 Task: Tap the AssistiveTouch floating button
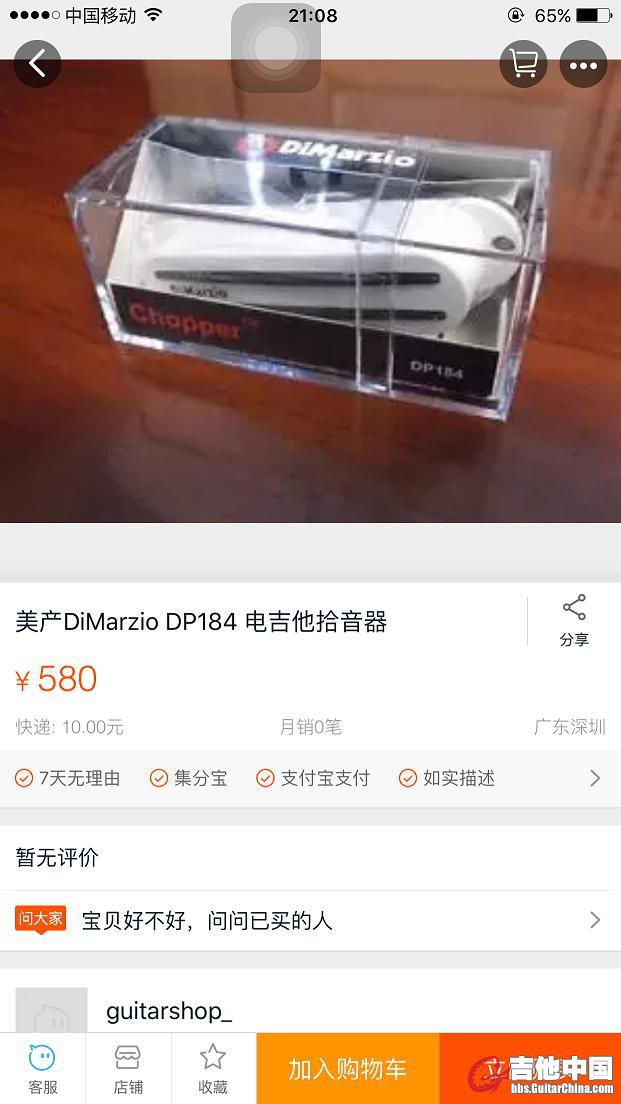click(276, 47)
